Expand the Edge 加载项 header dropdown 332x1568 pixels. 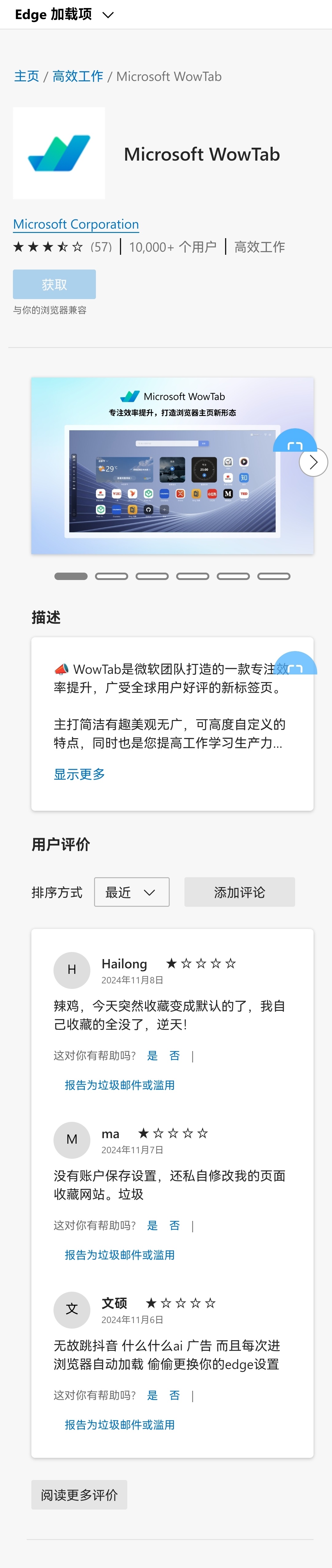[108, 14]
